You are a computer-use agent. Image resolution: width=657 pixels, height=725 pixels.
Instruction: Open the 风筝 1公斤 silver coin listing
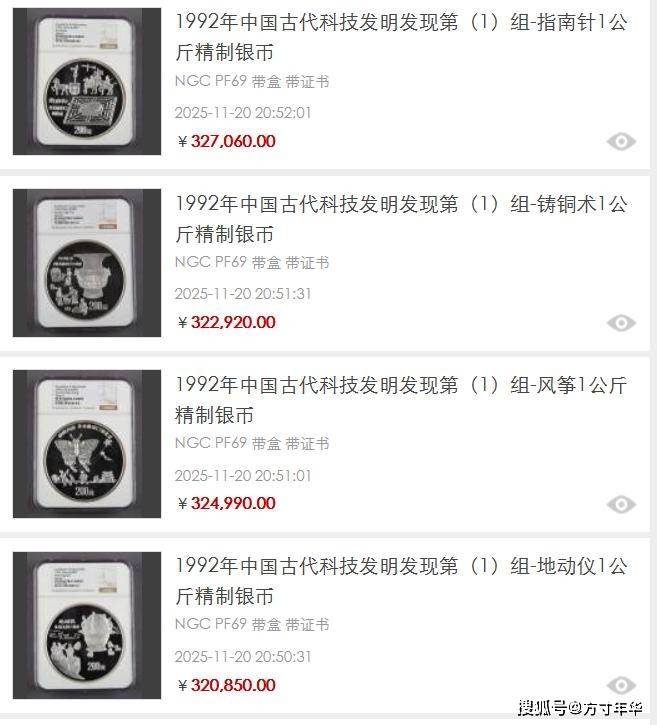coord(400,399)
